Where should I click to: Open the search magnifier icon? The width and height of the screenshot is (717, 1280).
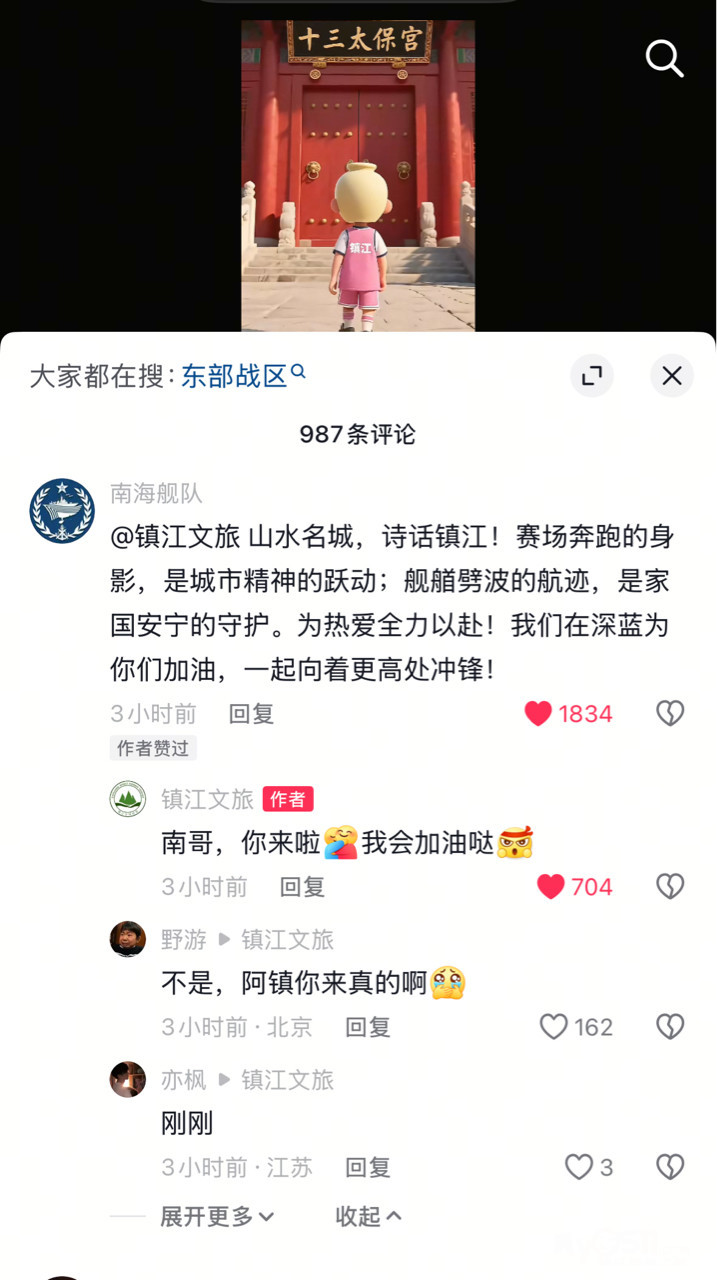click(x=664, y=59)
